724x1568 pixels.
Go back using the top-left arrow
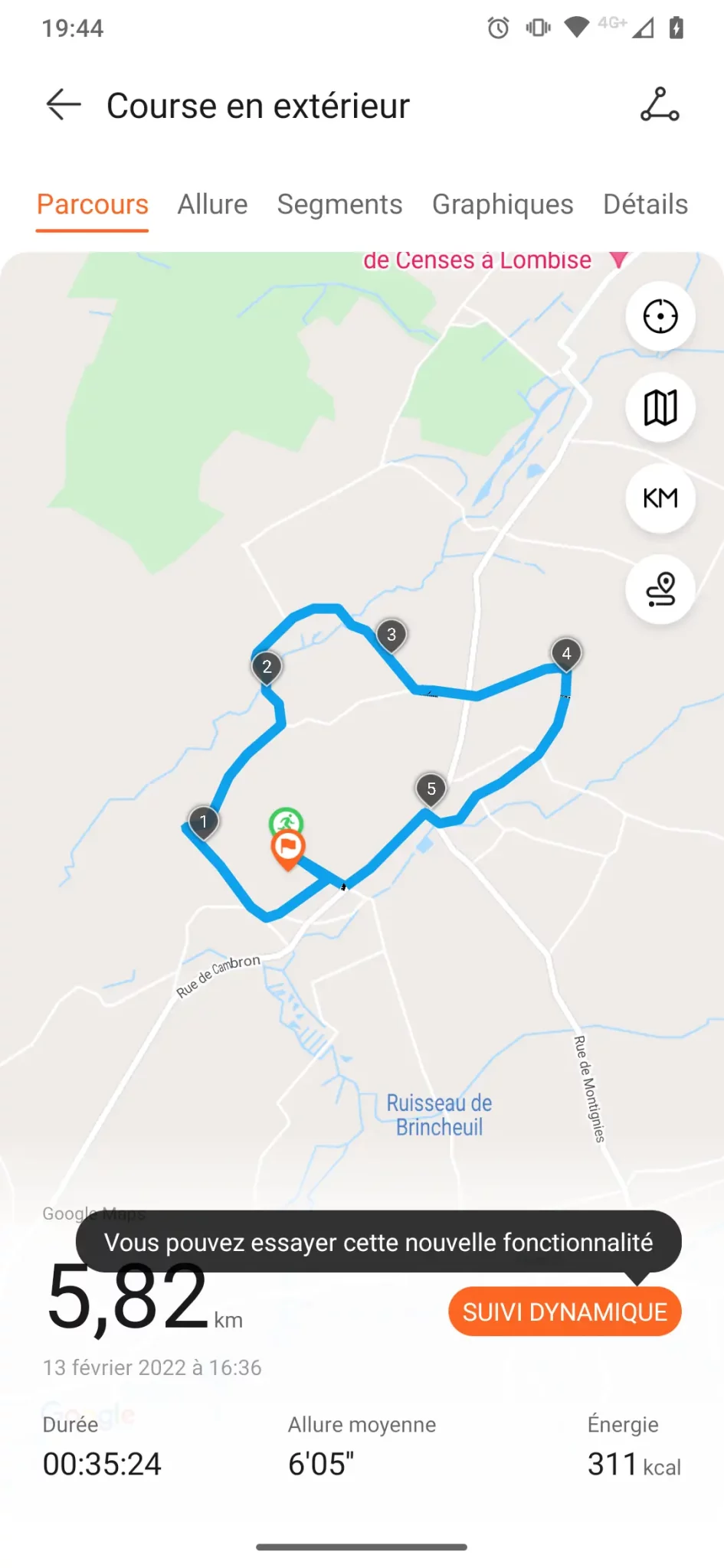64,105
